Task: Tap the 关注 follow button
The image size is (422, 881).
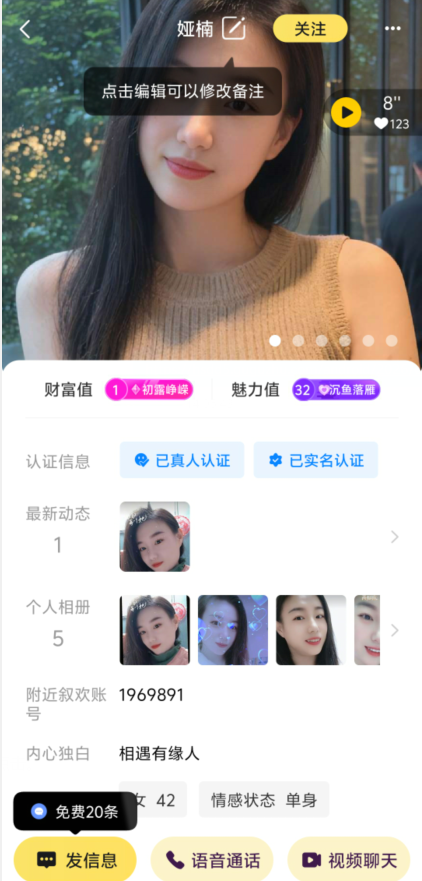Action: tap(310, 29)
